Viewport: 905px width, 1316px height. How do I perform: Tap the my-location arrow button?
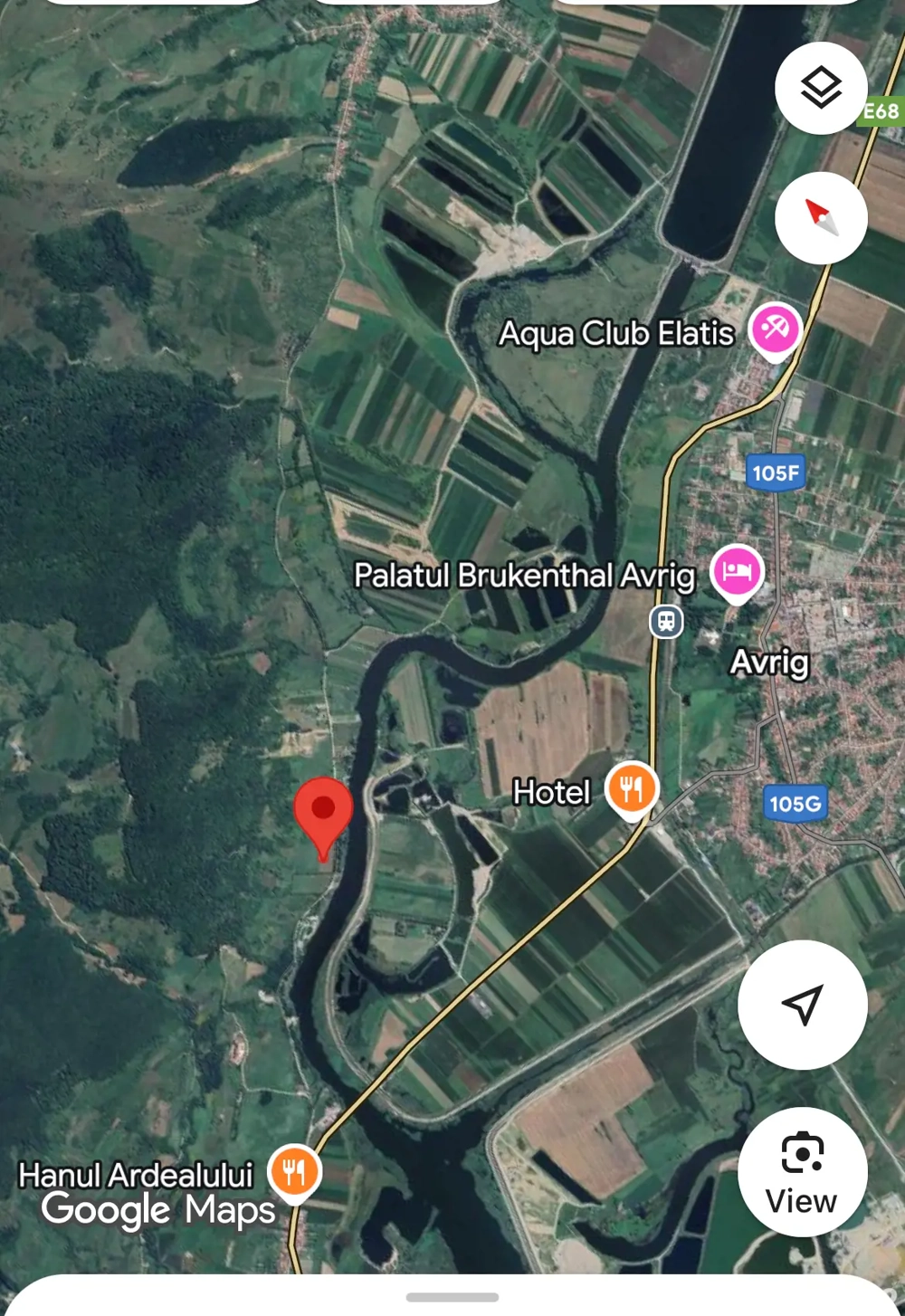point(802,1006)
